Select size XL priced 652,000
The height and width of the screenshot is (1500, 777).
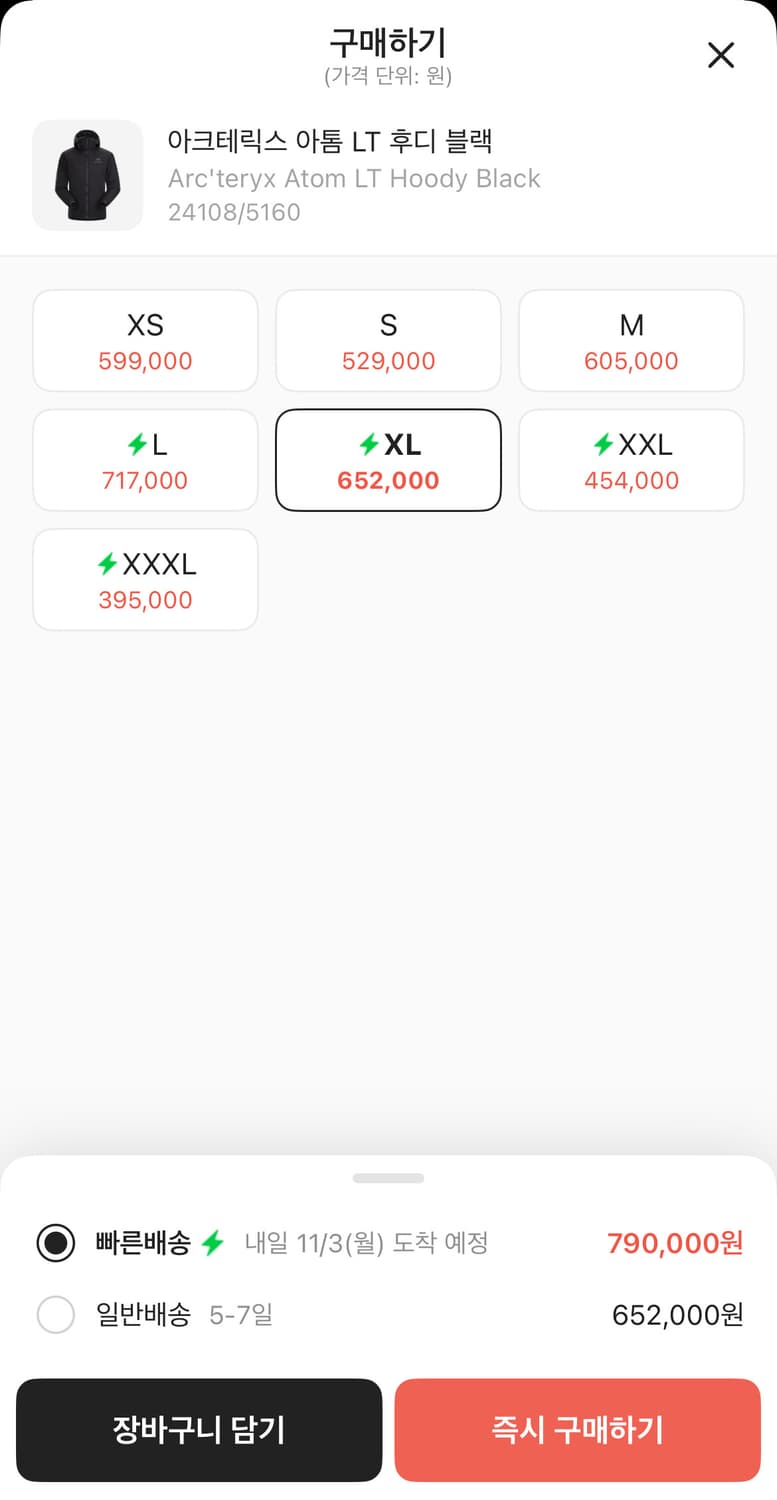tap(388, 460)
